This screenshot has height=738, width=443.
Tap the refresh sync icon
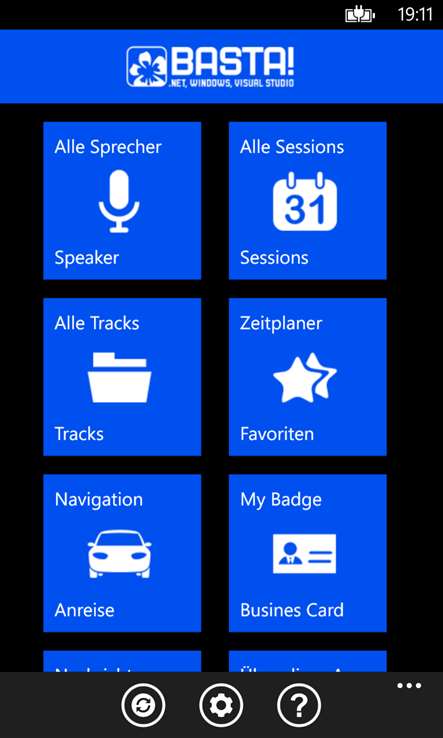[x=143, y=706]
